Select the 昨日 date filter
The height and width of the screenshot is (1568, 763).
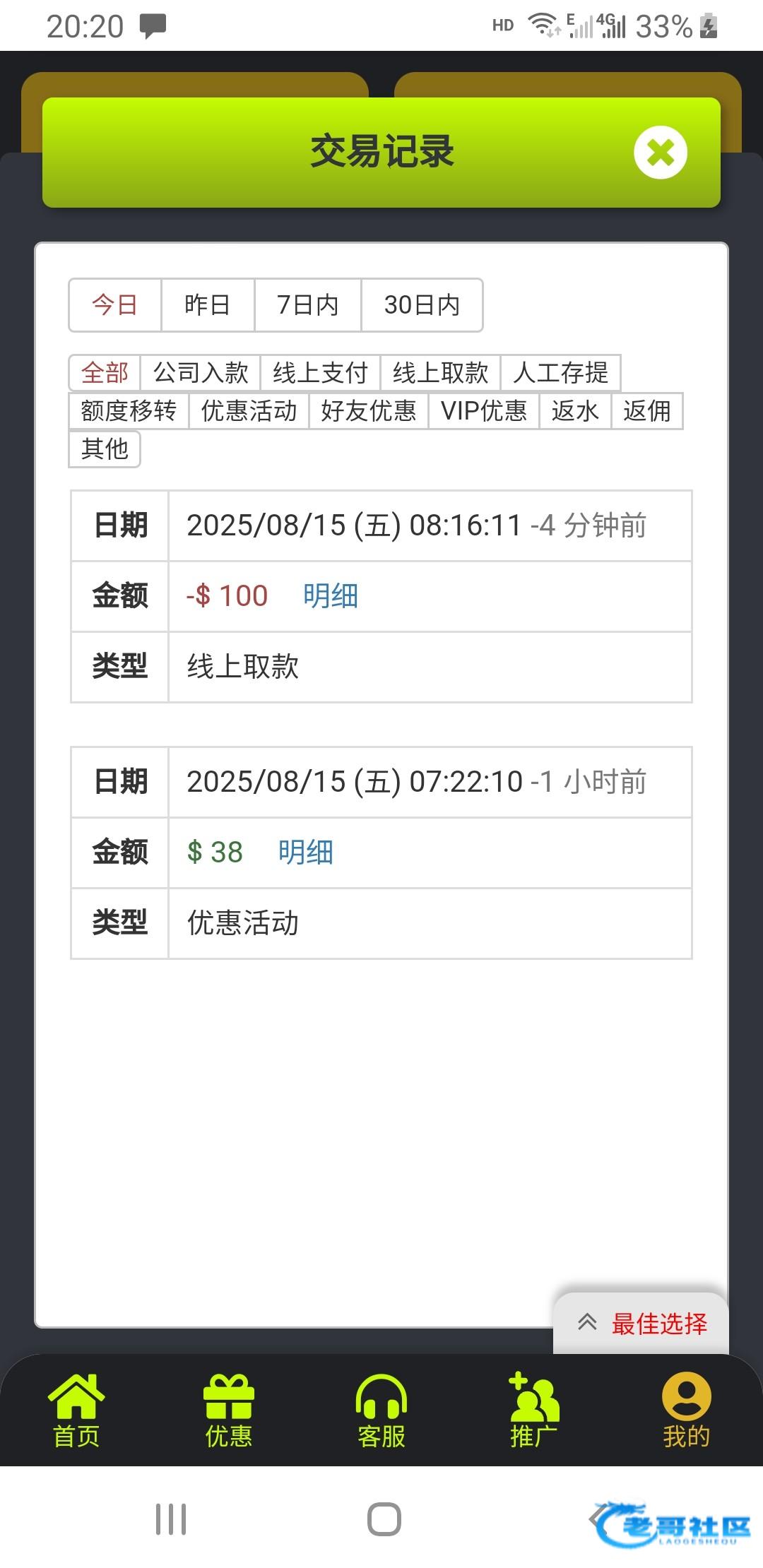[208, 305]
